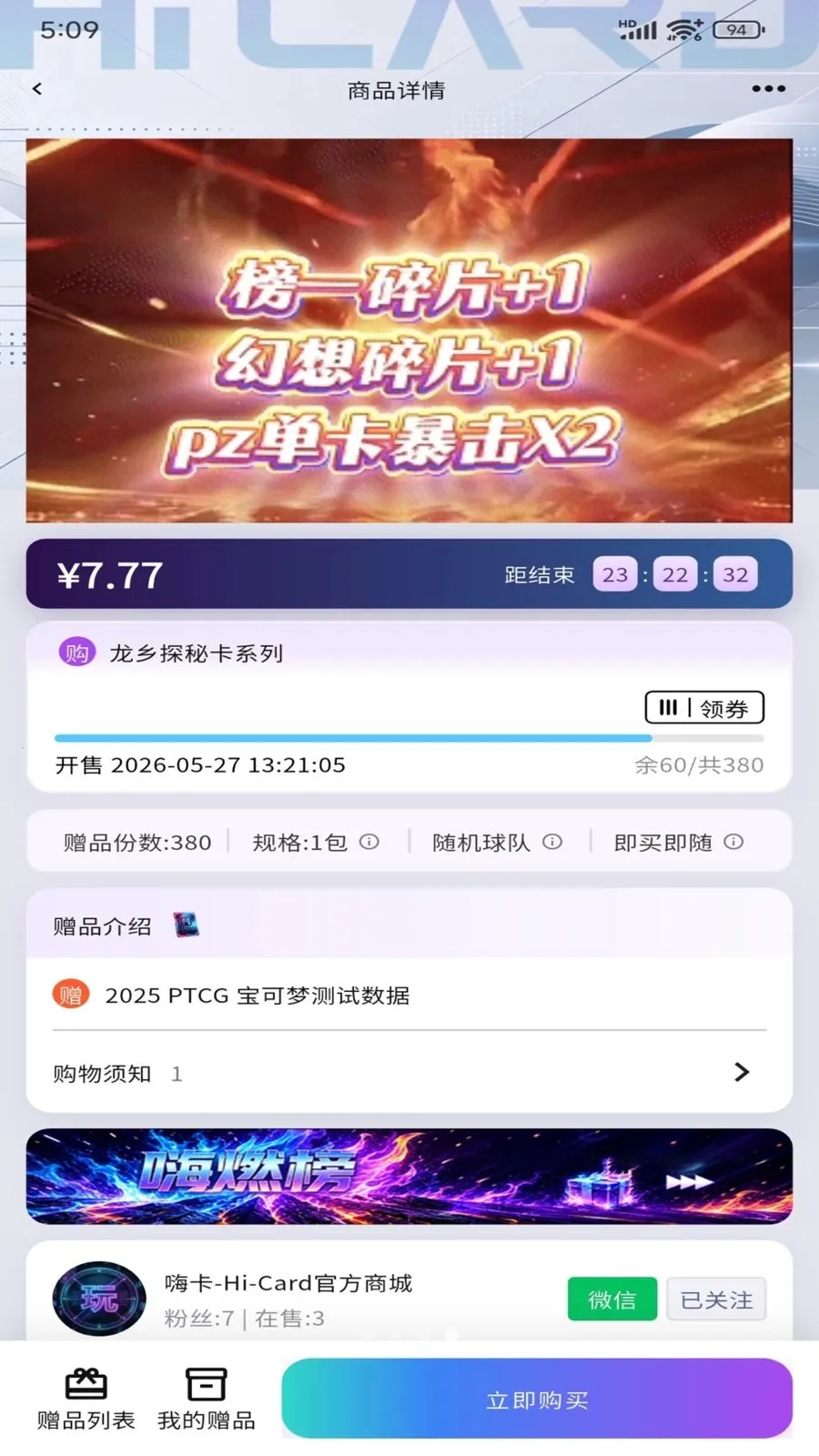Tap the green 微信 button
Screen dimensions: 819x1456
(x=612, y=1299)
